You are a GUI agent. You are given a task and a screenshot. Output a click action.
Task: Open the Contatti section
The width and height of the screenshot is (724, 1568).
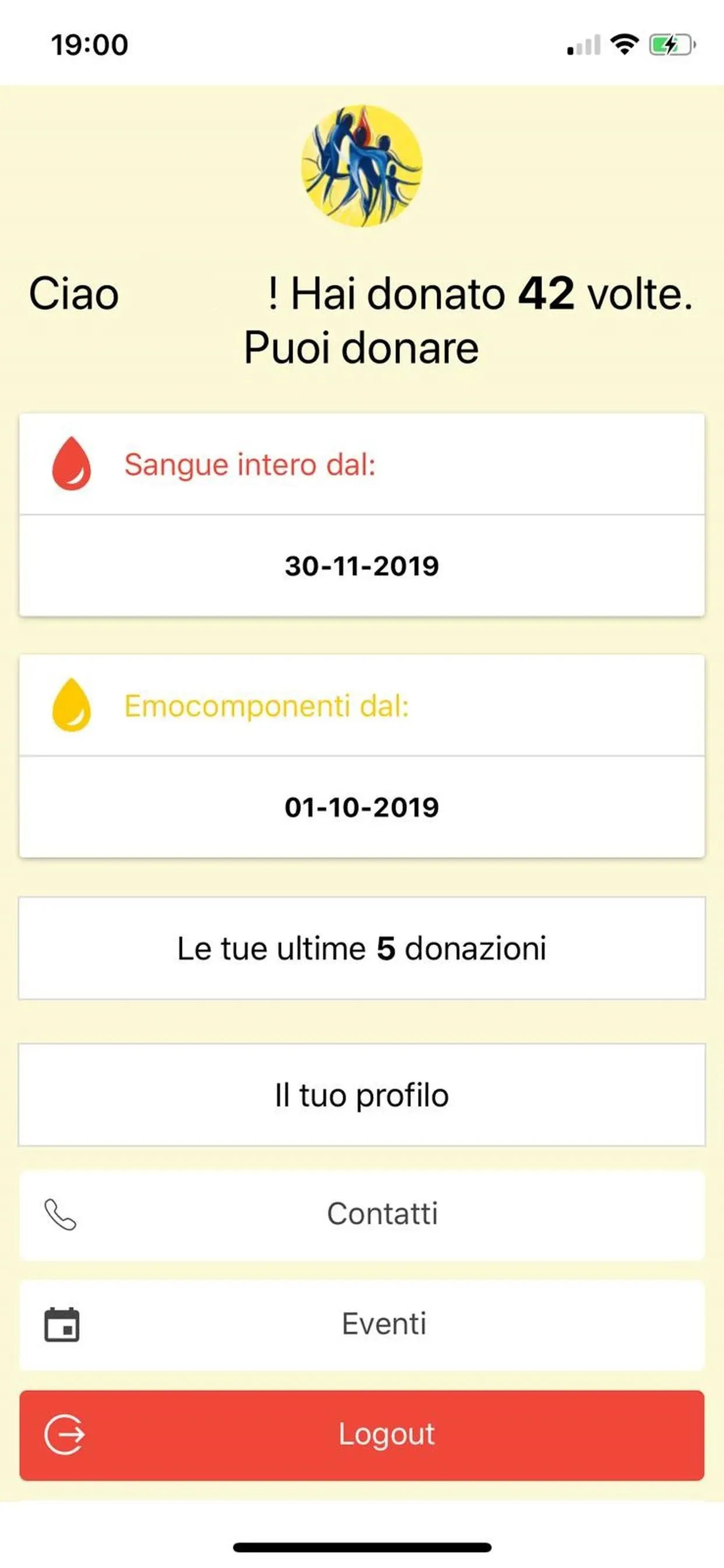point(362,1214)
